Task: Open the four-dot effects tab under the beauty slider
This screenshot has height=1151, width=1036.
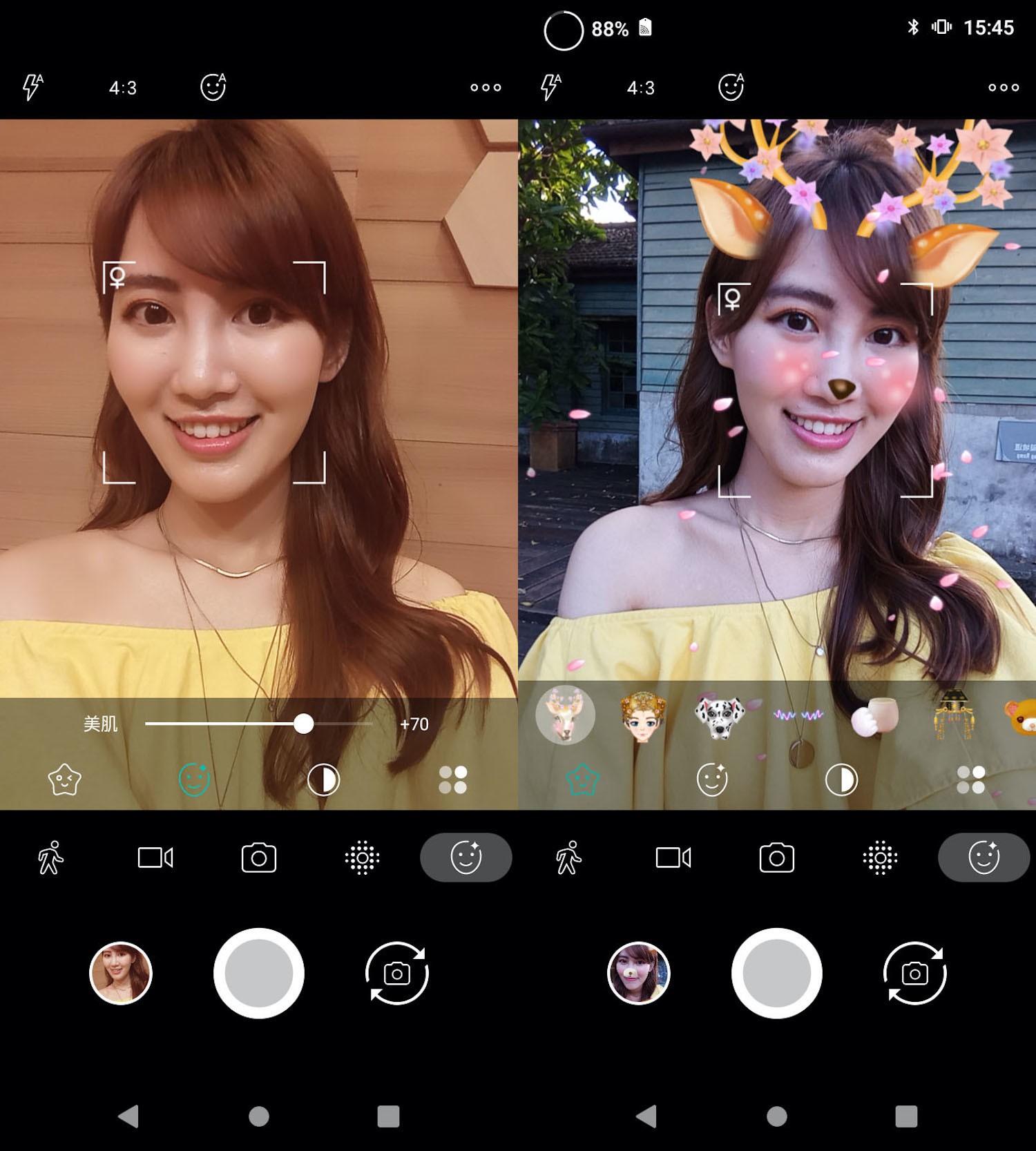Action: tap(453, 780)
